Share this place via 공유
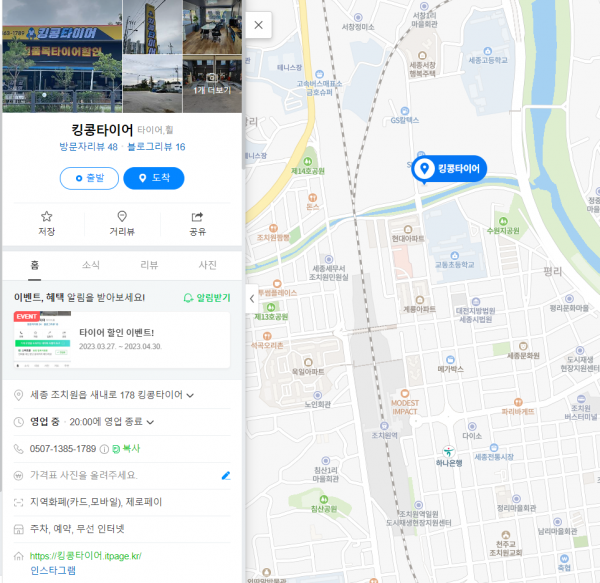 (197, 222)
